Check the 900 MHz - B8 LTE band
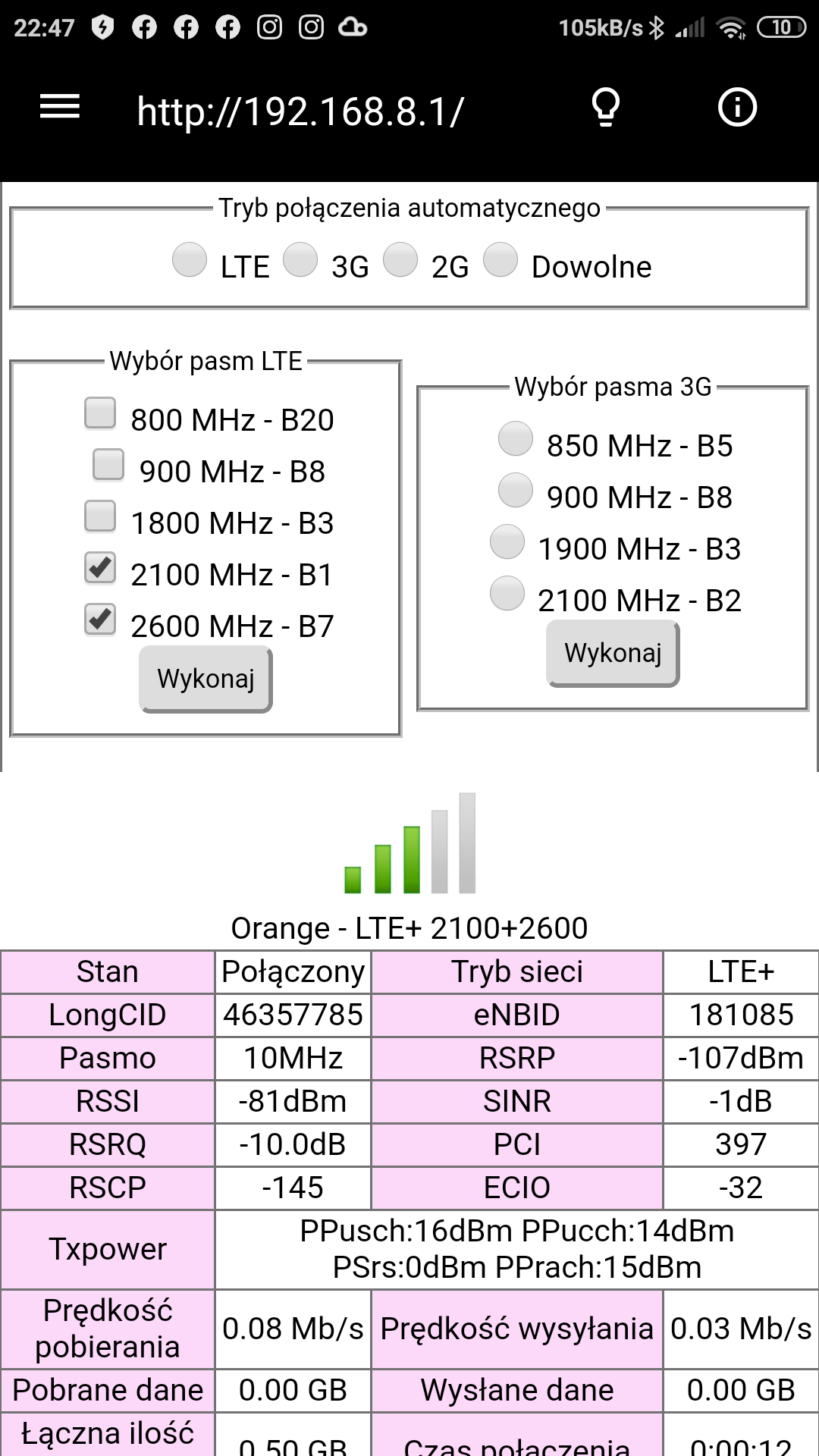 (x=108, y=465)
